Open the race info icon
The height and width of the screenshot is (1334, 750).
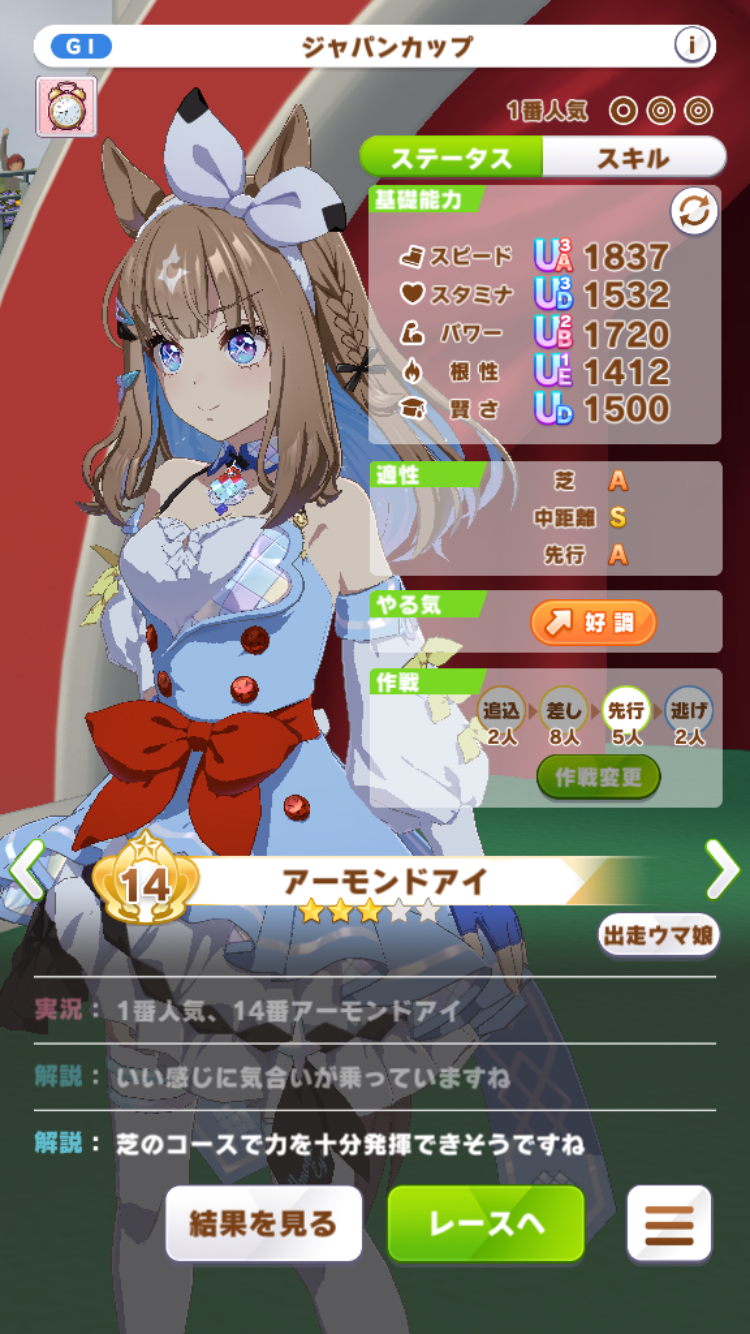pos(691,45)
